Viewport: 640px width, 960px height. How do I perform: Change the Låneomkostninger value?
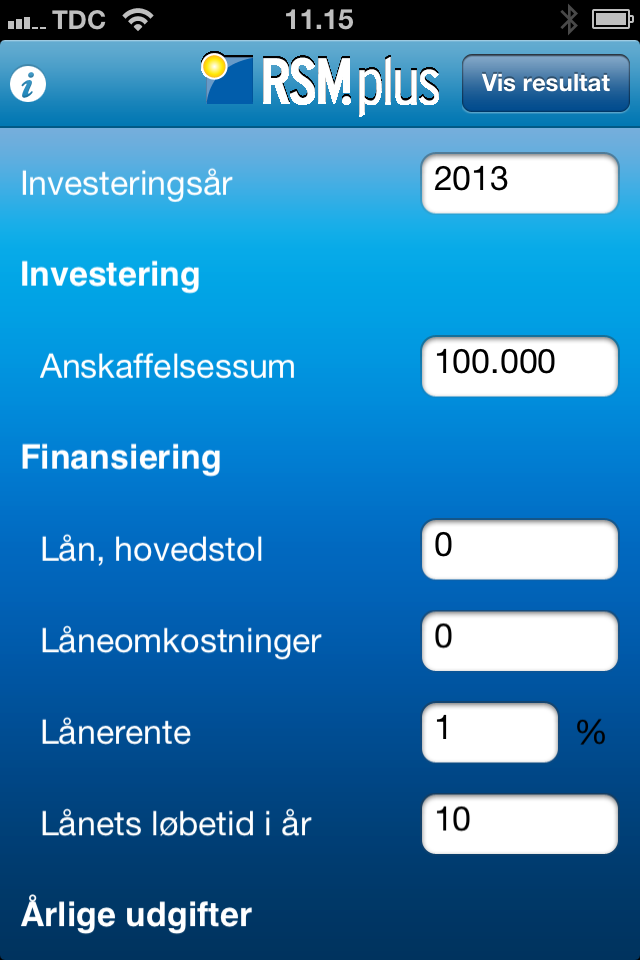(520, 641)
